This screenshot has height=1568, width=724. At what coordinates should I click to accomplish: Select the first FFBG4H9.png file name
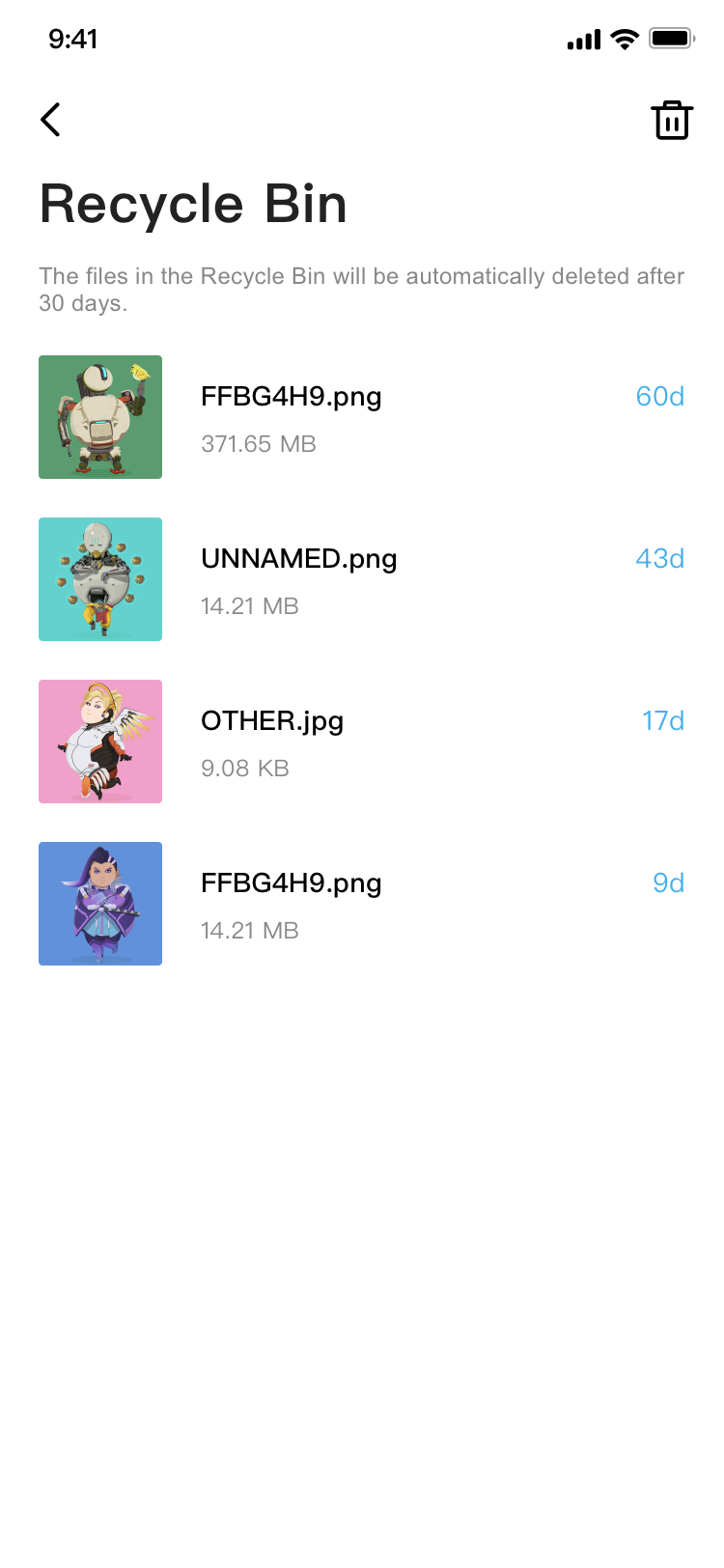(x=291, y=397)
